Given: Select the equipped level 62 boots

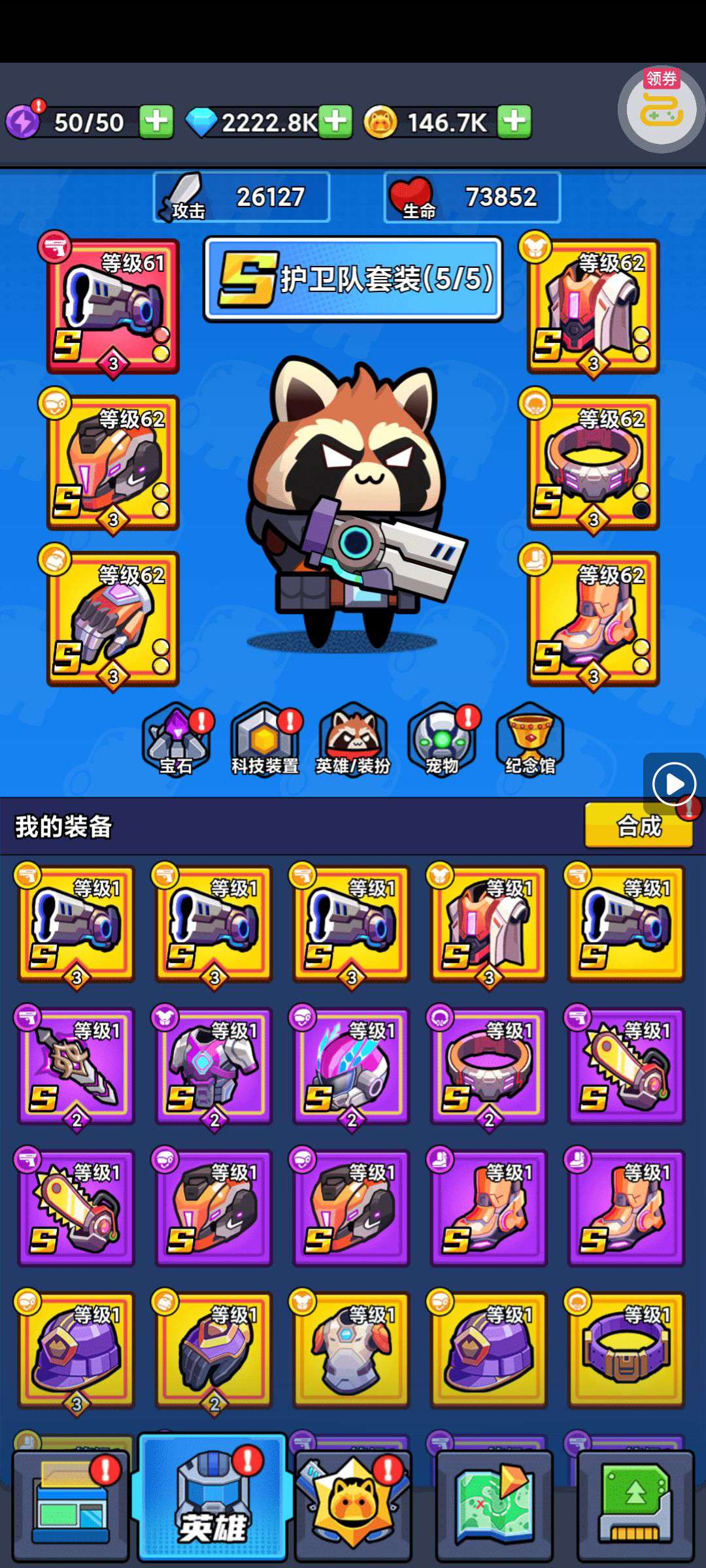Looking at the screenshot, I should (593, 619).
